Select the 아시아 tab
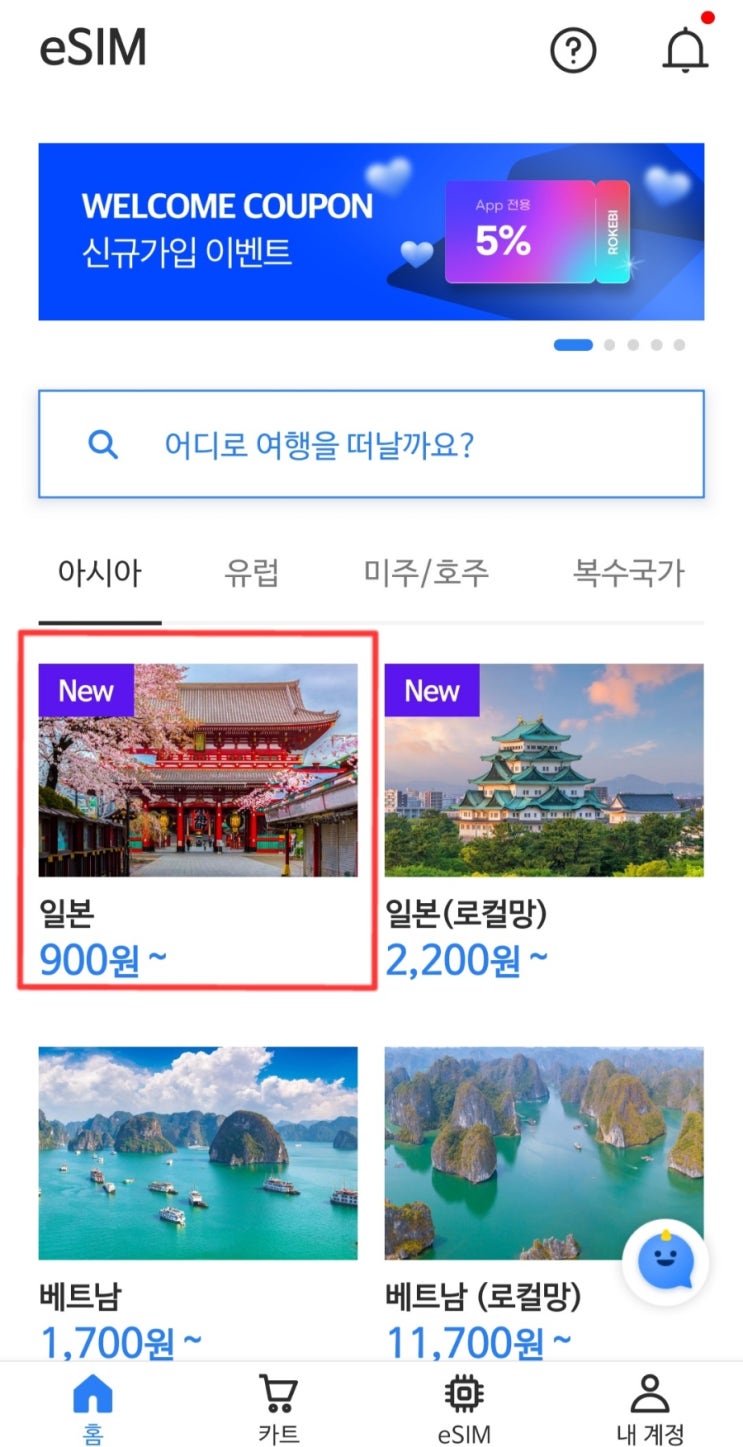Screen dimensions: 743x1447 pos(100,574)
